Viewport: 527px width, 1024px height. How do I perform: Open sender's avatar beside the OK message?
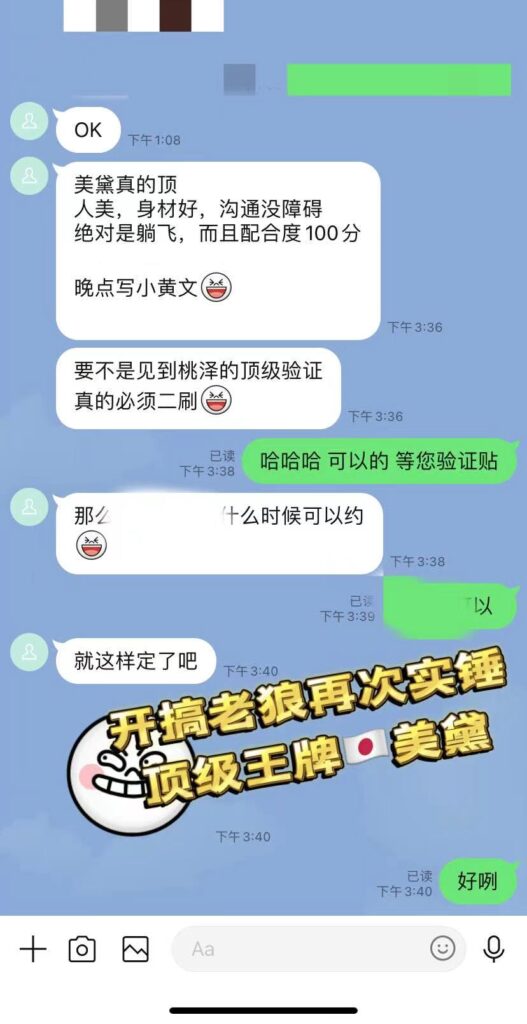[29, 121]
